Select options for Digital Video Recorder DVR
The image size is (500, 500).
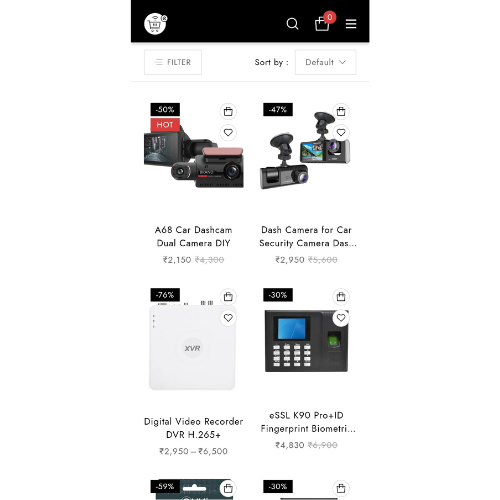tap(228, 297)
